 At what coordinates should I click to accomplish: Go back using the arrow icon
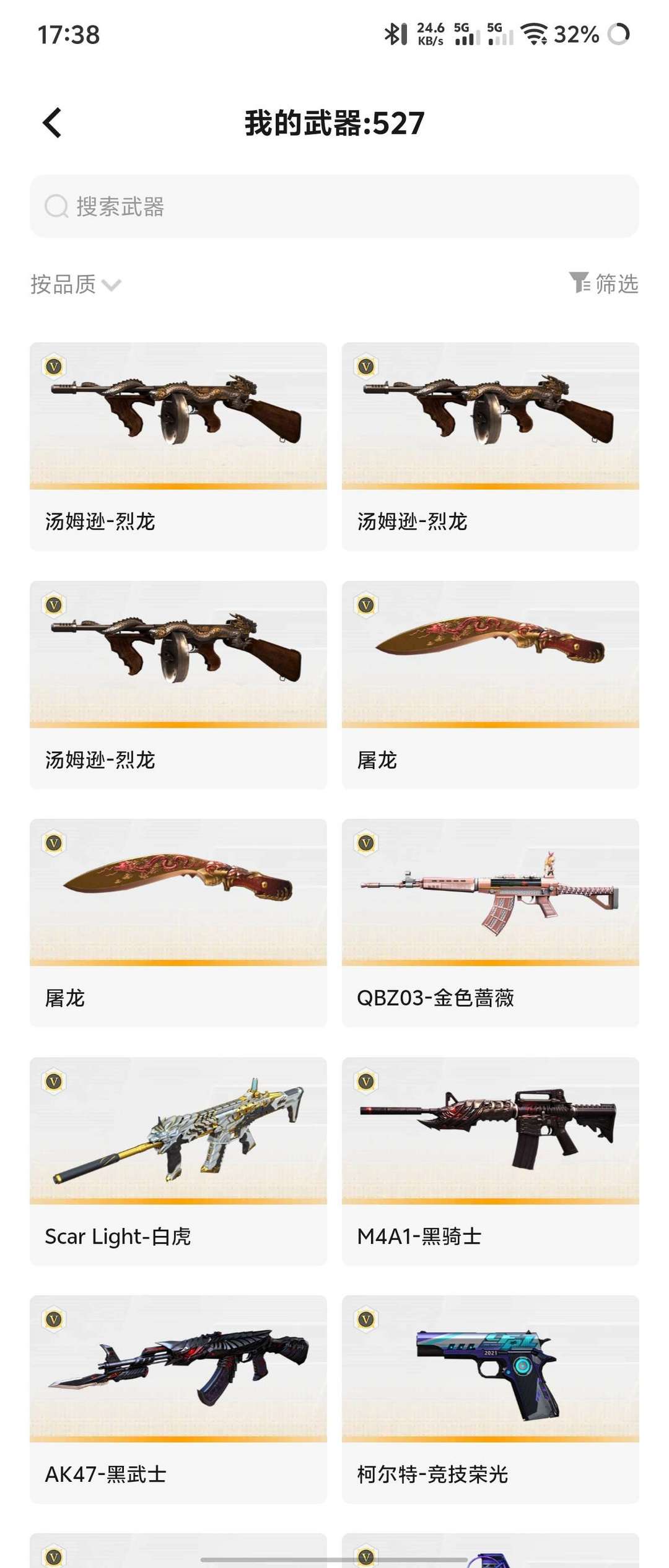(53, 123)
